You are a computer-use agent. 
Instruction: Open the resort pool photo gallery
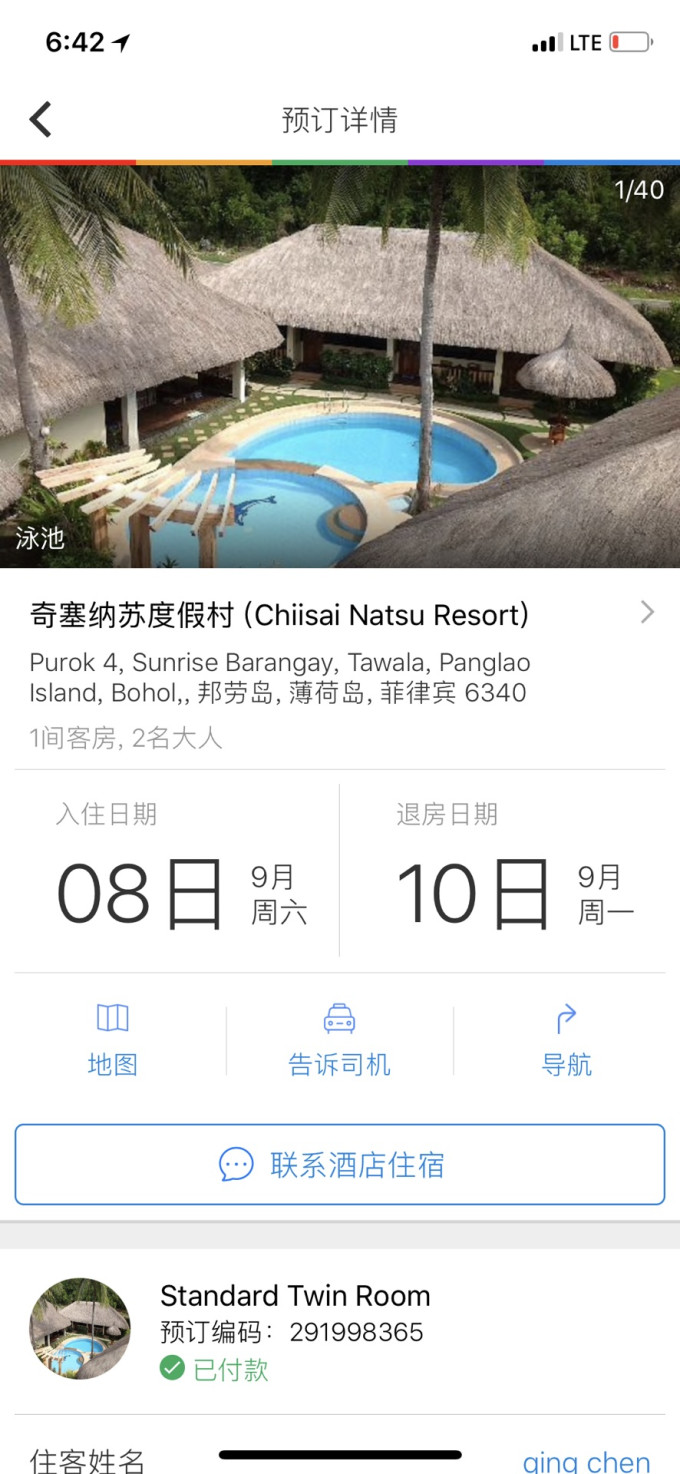pyautogui.click(x=340, y=366)
